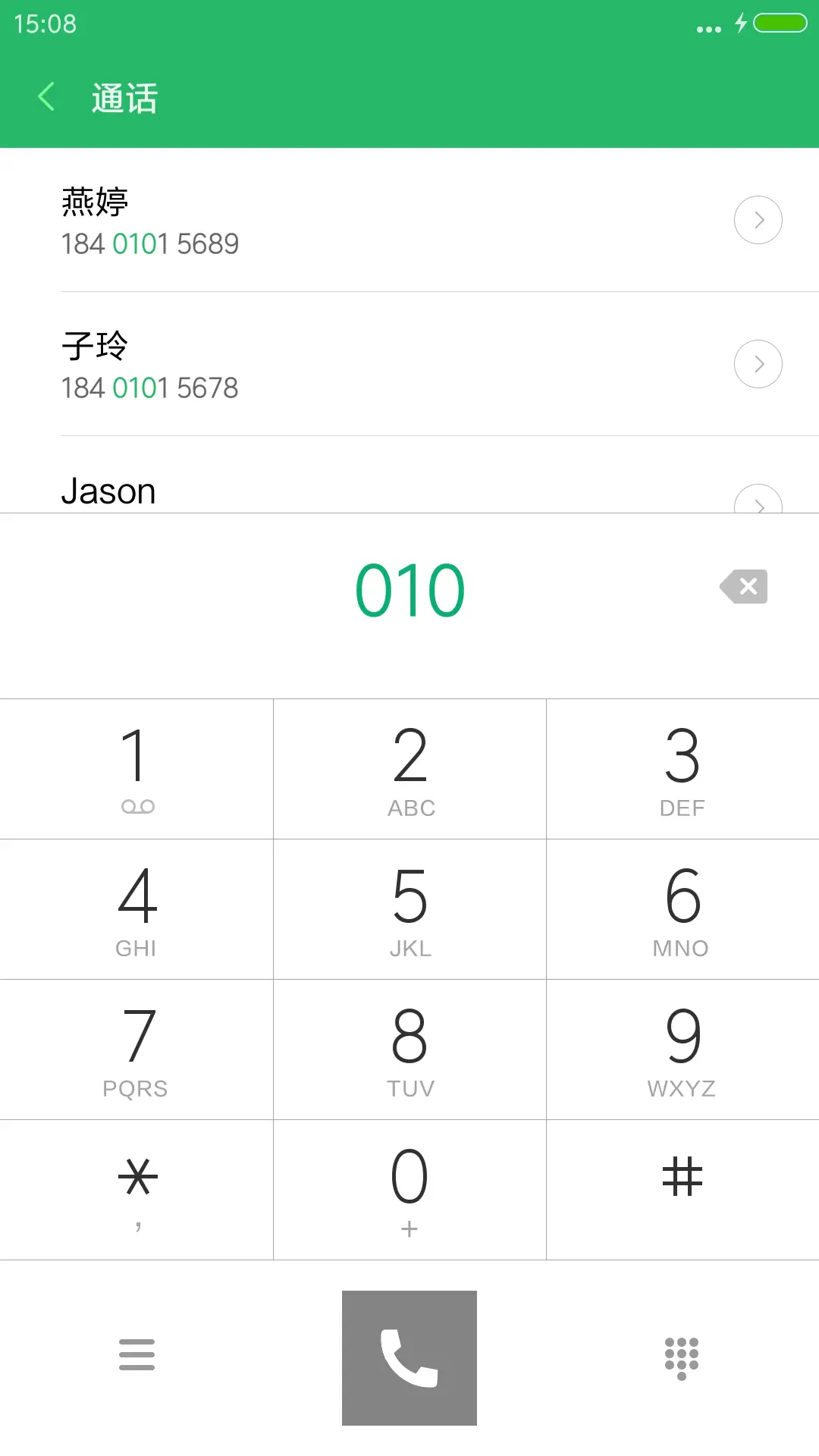Image resolution: width=819 pixels, height=1456 pixels.
Task: Open the hamburger menu at bottom left
Action: pos(136,1354)
